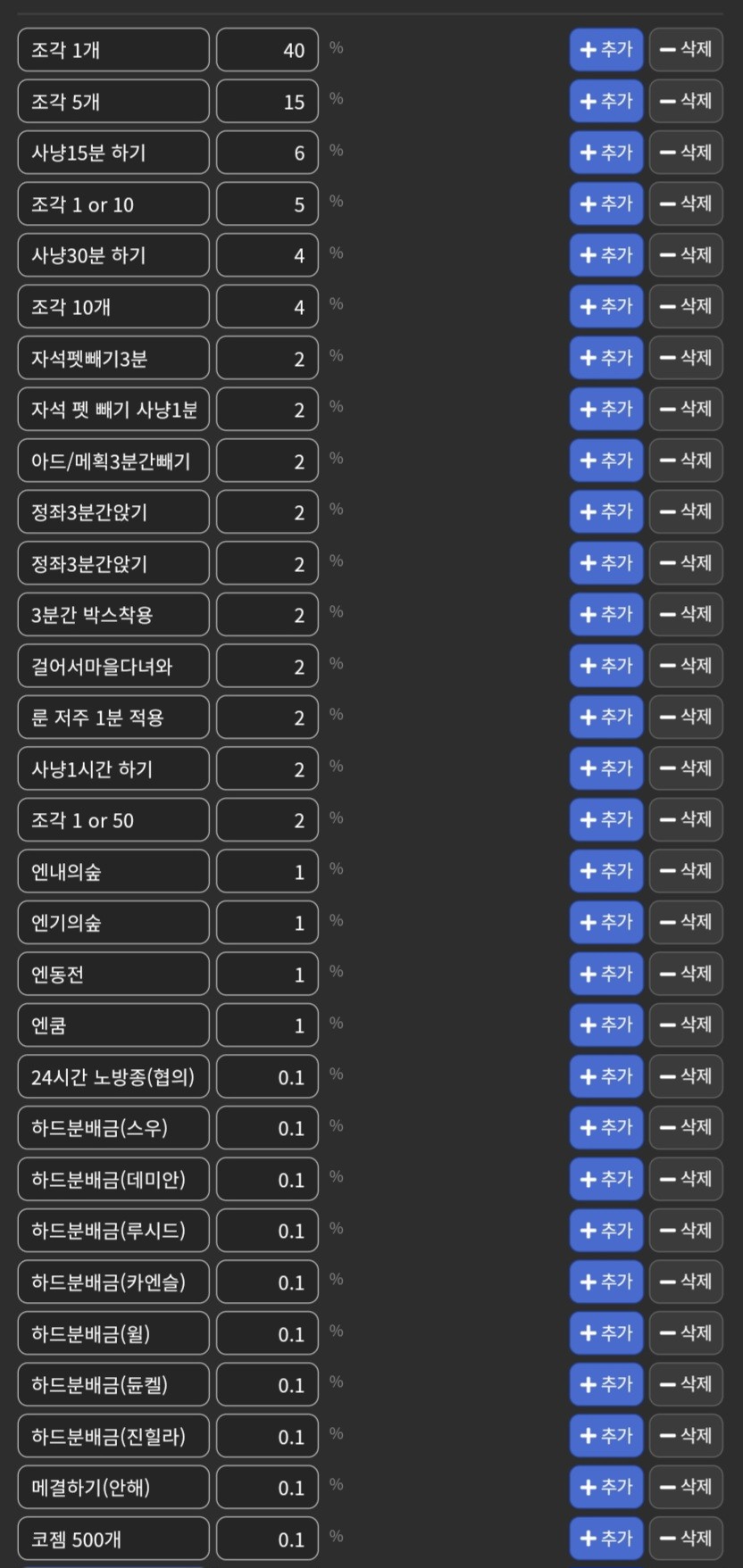Click the plus icon beside 조각 1개
Image resolution: width=743 pixels, height=1568 pixels.
pos(587,50)
